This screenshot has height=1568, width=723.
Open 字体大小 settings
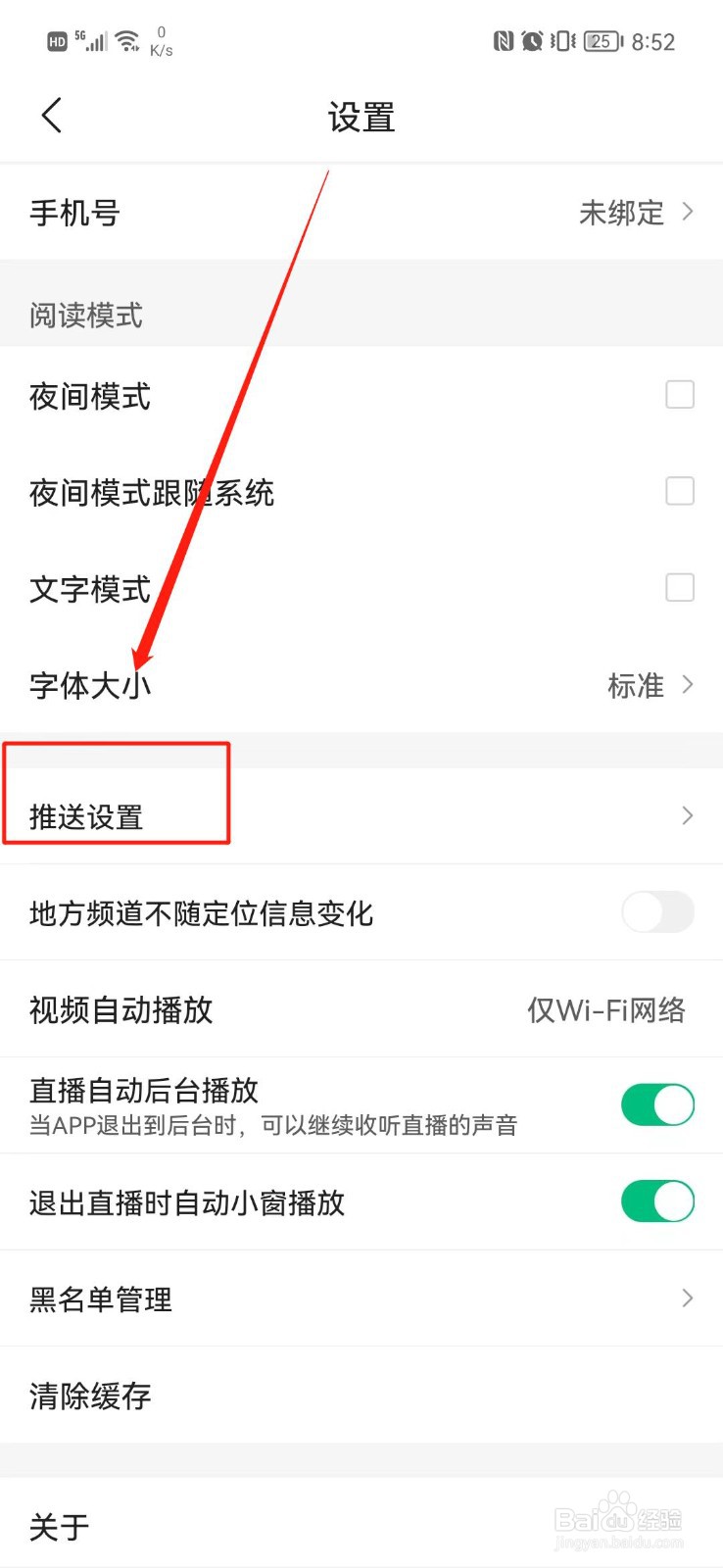pos(361,685)
